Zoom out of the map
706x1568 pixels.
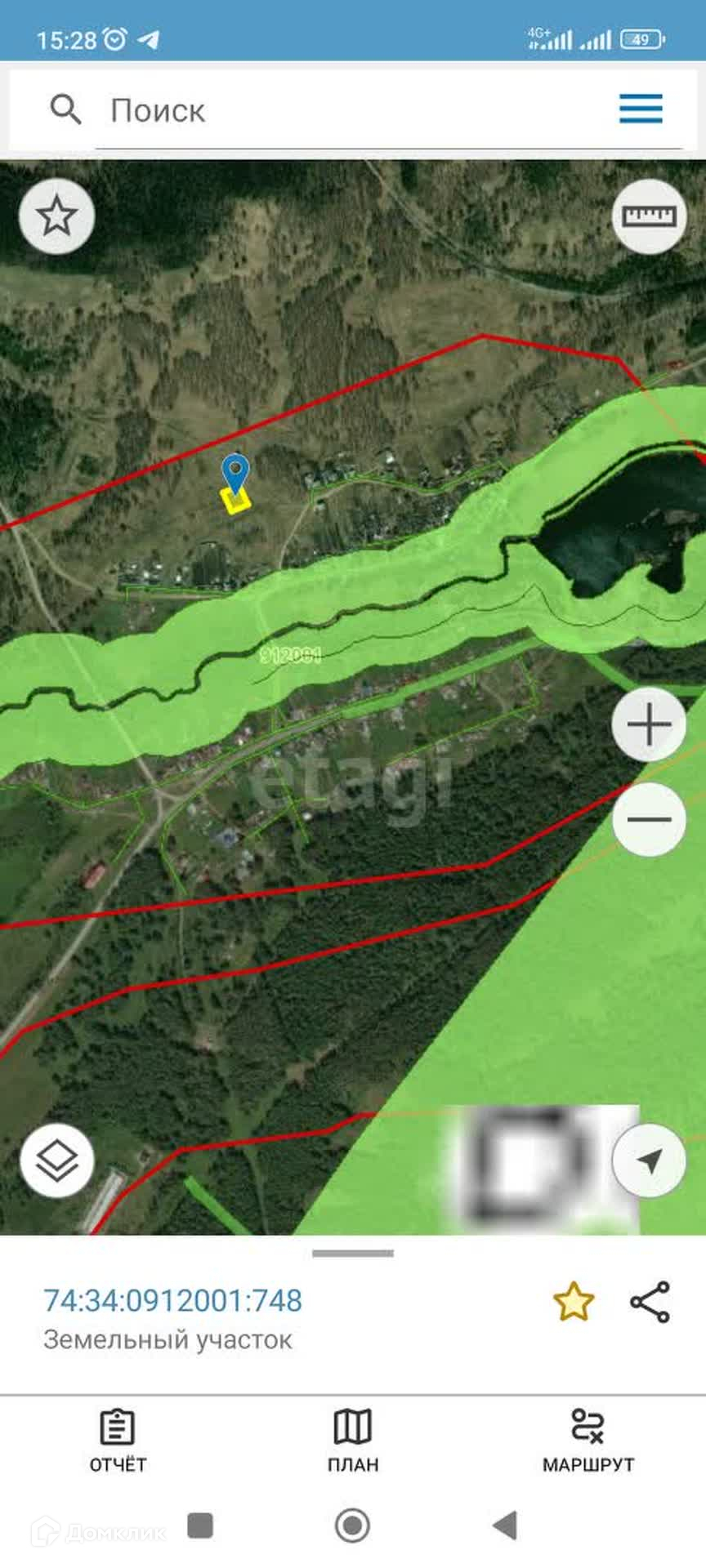click(x=649, y=819)
